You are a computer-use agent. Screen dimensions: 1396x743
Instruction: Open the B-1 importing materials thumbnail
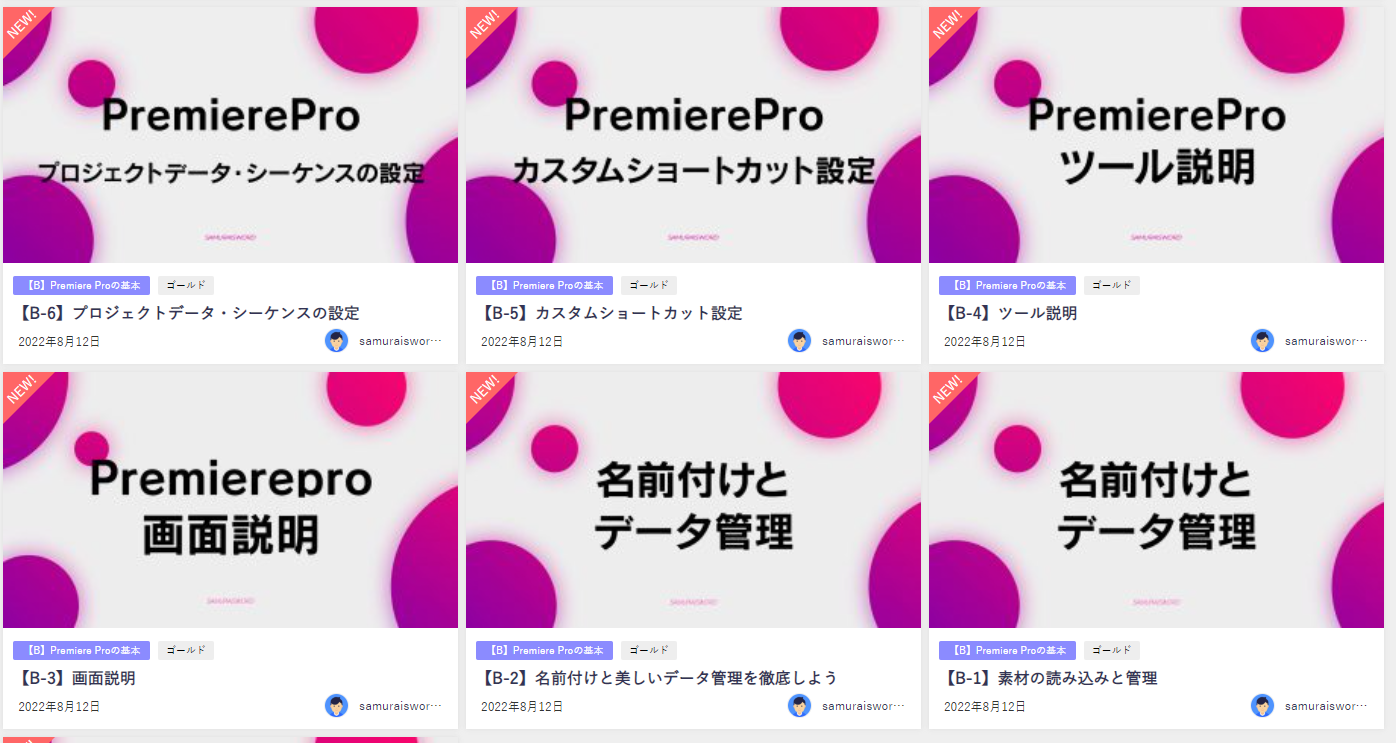tap(1156, 500)
